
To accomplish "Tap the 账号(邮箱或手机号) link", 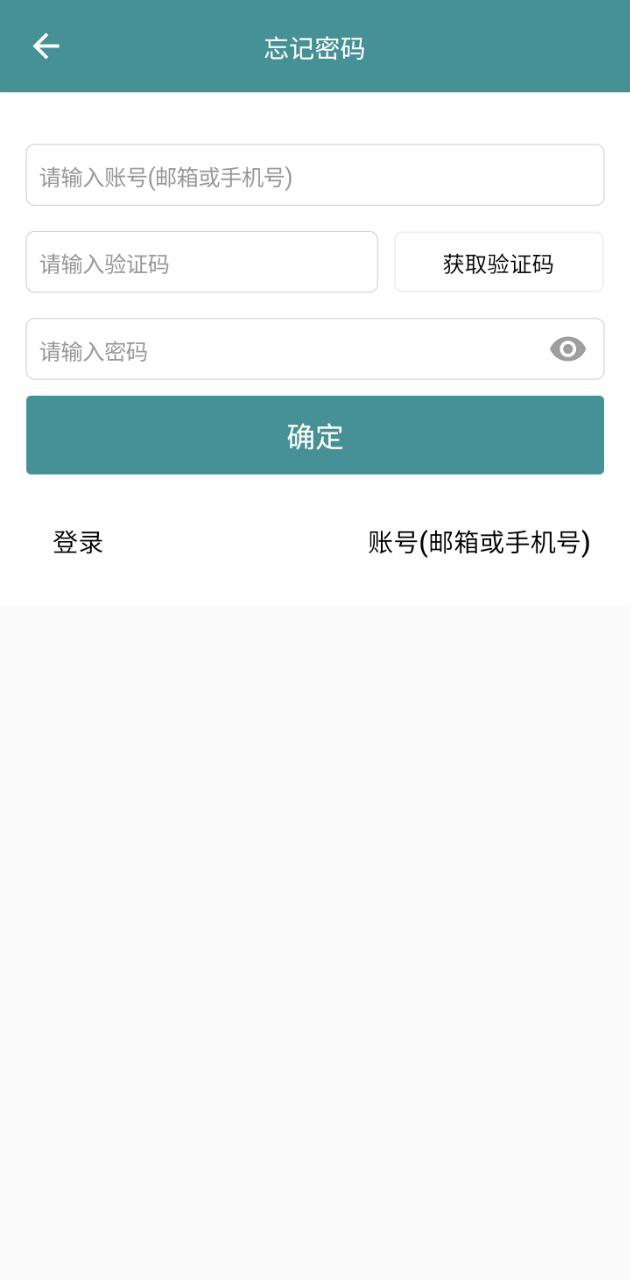I will click(x=478, y=542).
